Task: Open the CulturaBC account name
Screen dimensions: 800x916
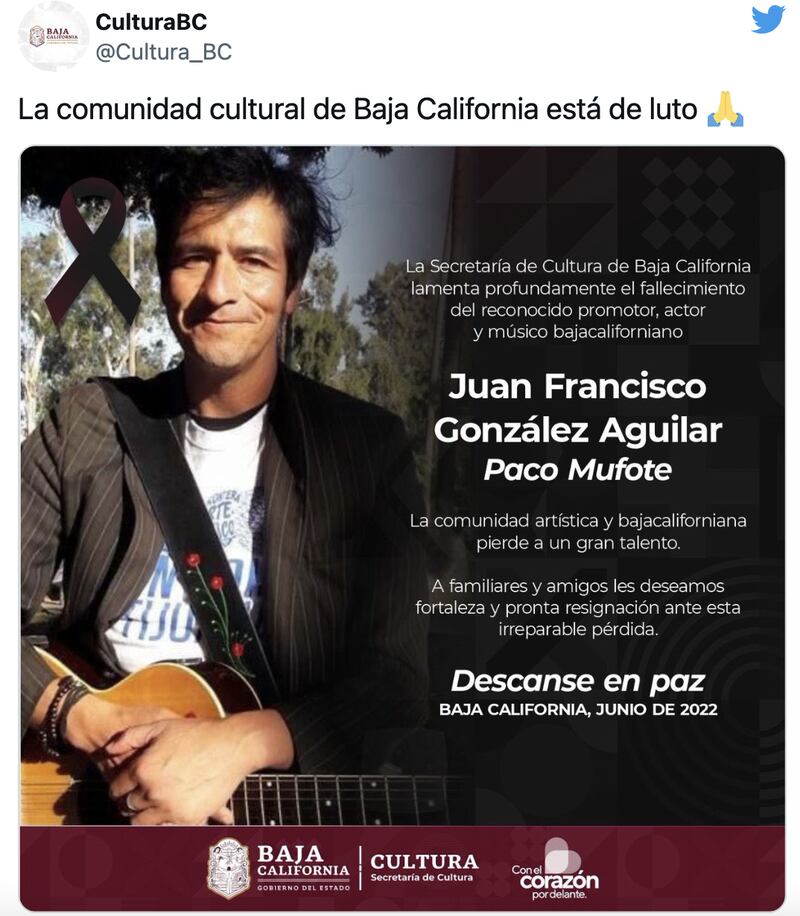Action: point(150,22)
